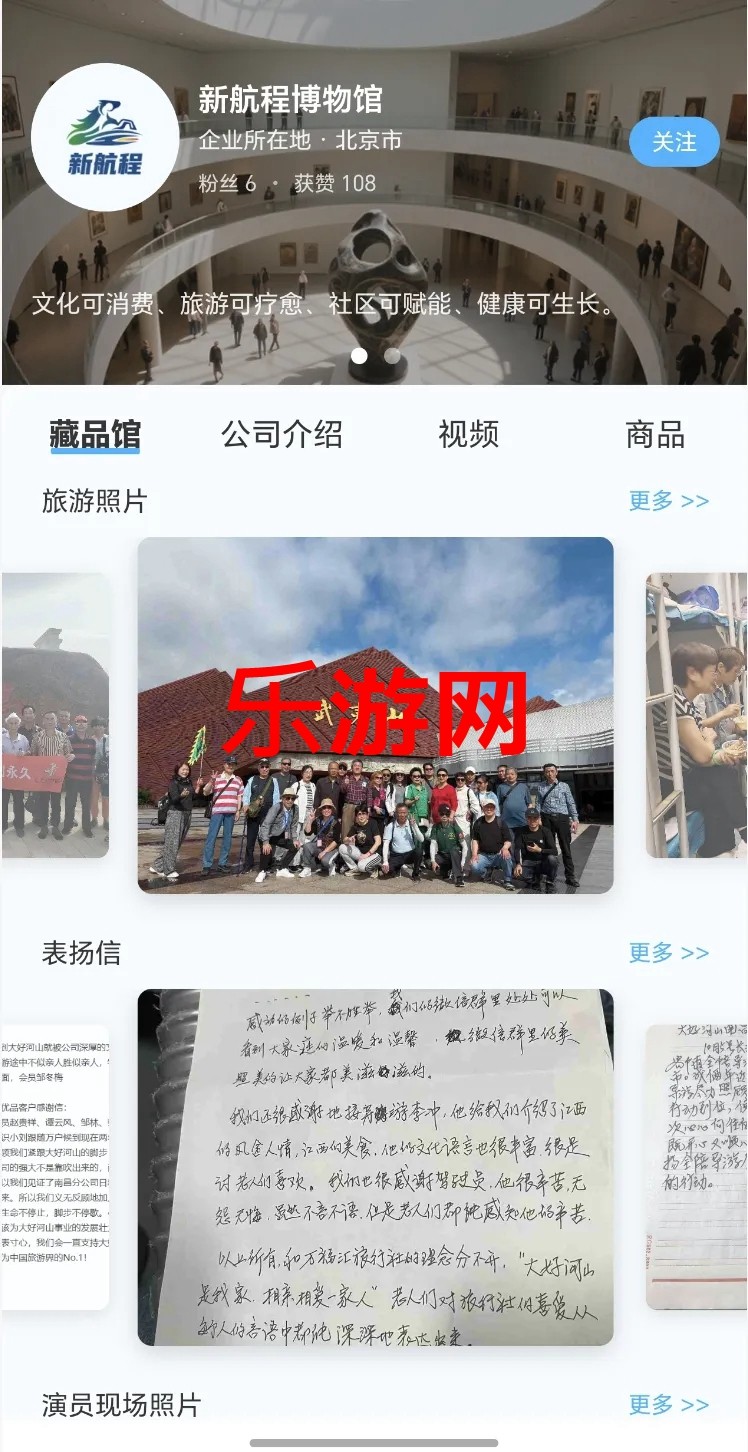Viewport: 748px width, 1452px height.
Task: Open the central 乐游网 group travel photo
Action: [375, 715]
